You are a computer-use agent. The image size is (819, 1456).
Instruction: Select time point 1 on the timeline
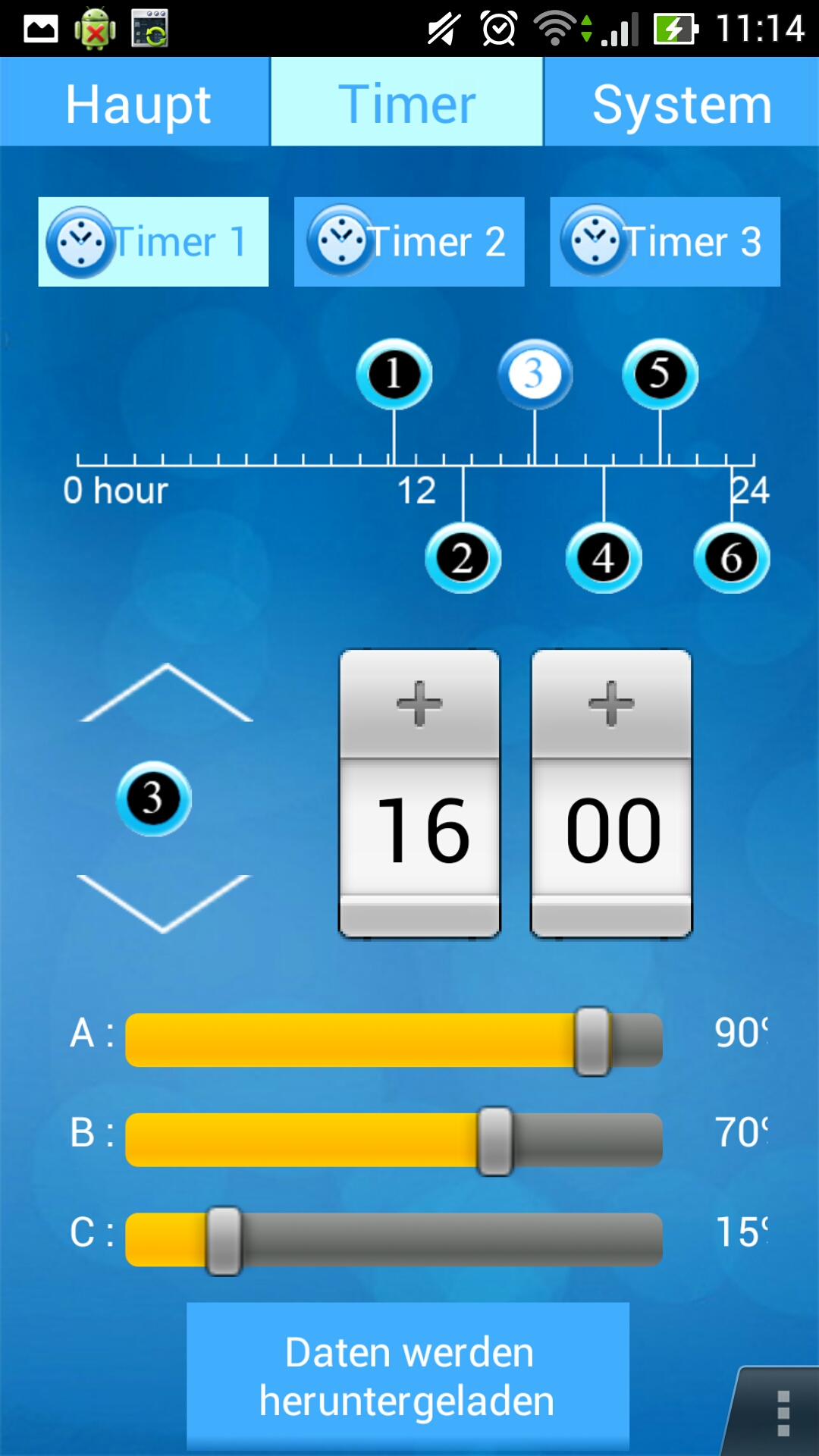(394, 374)
